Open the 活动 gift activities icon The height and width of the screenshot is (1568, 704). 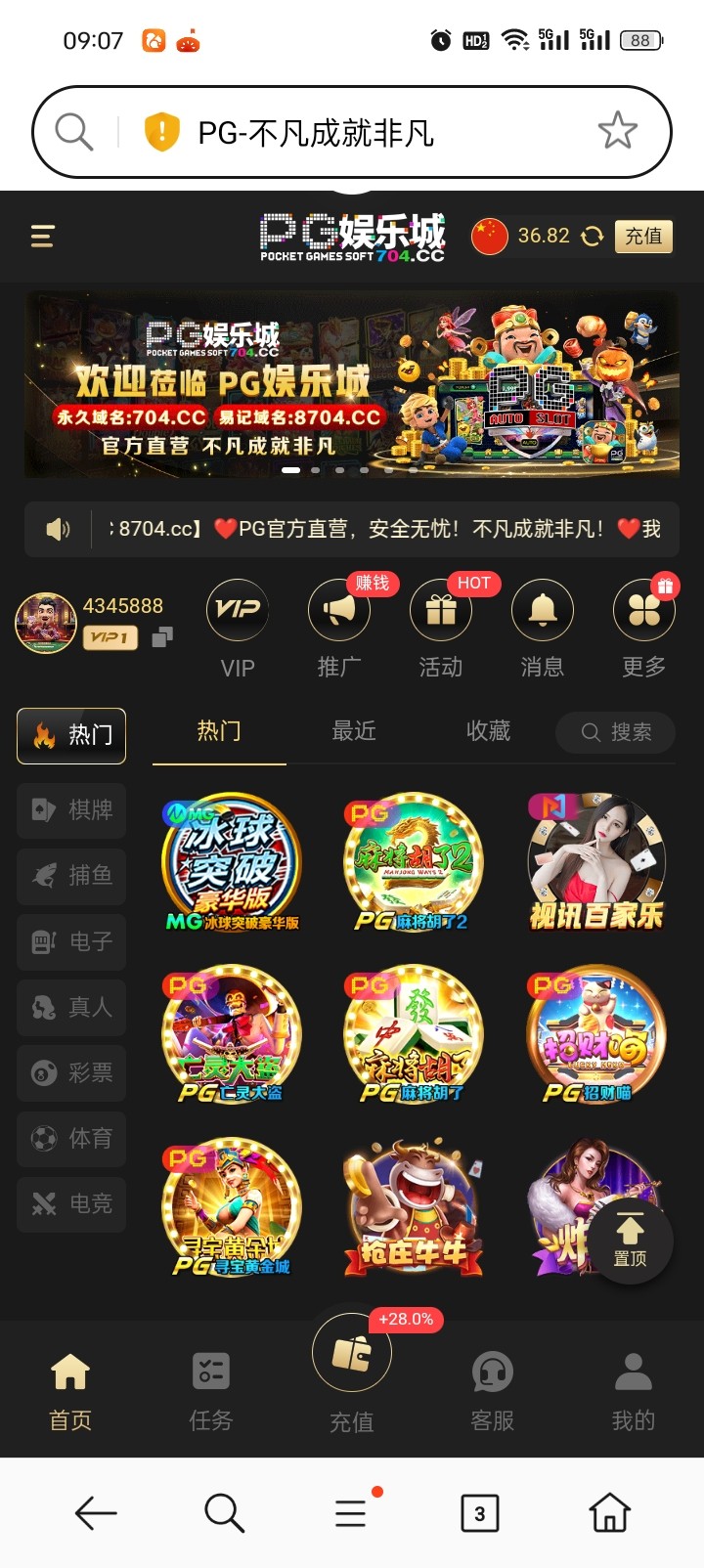(x=440, y=609)
